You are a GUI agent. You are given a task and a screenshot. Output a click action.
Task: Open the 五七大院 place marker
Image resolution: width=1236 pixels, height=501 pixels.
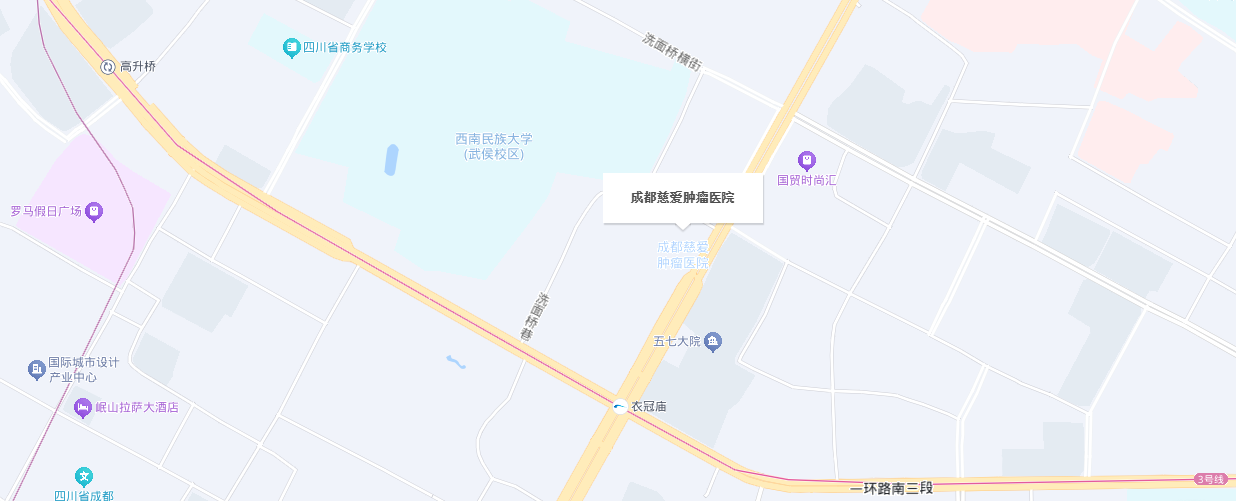point(713,342)
